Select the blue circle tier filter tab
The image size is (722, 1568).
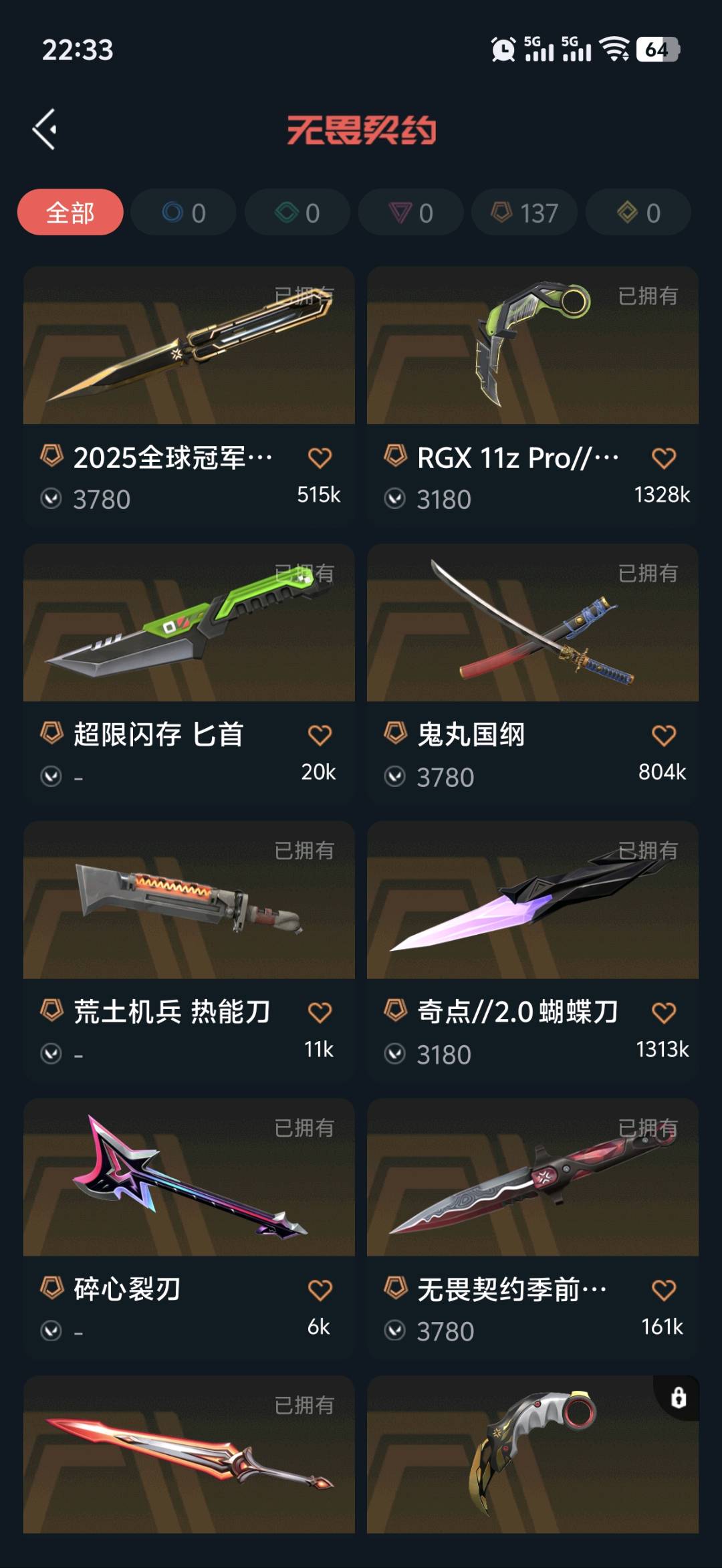pyautogui.click(x=183, y=213)
